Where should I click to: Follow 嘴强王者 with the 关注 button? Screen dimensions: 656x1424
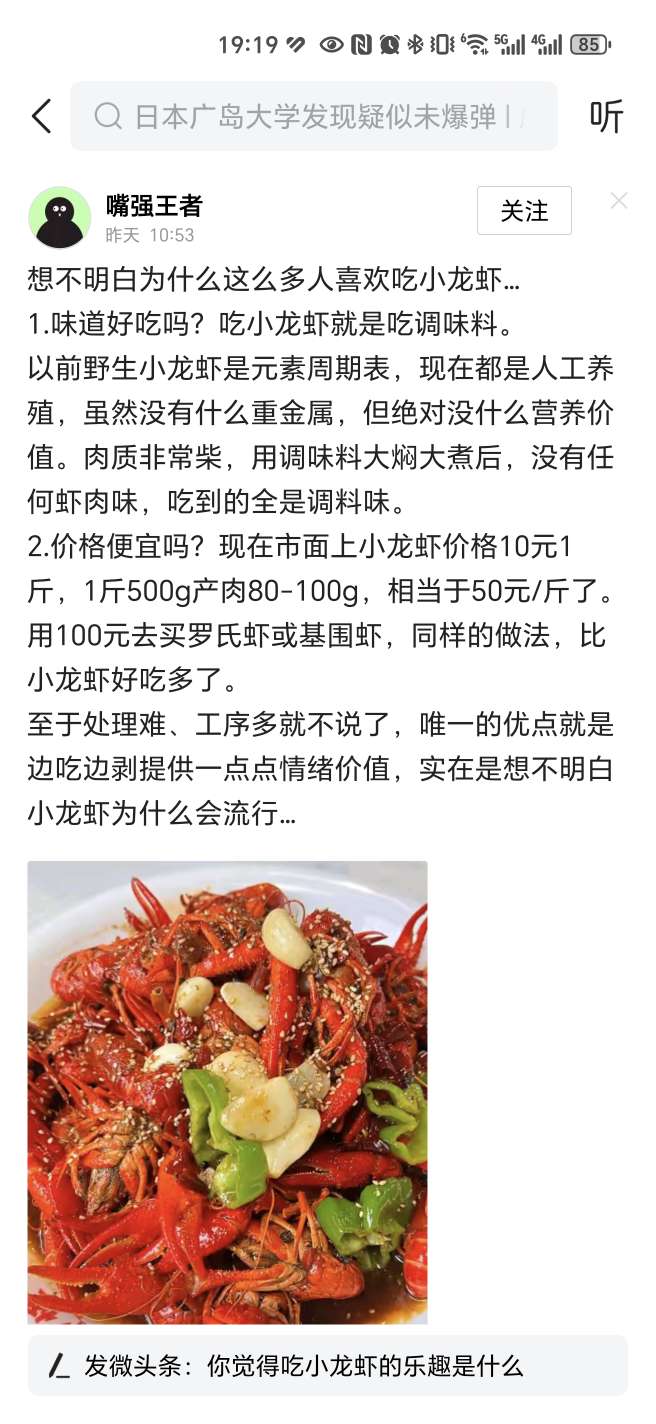click(x=524, y=211)
